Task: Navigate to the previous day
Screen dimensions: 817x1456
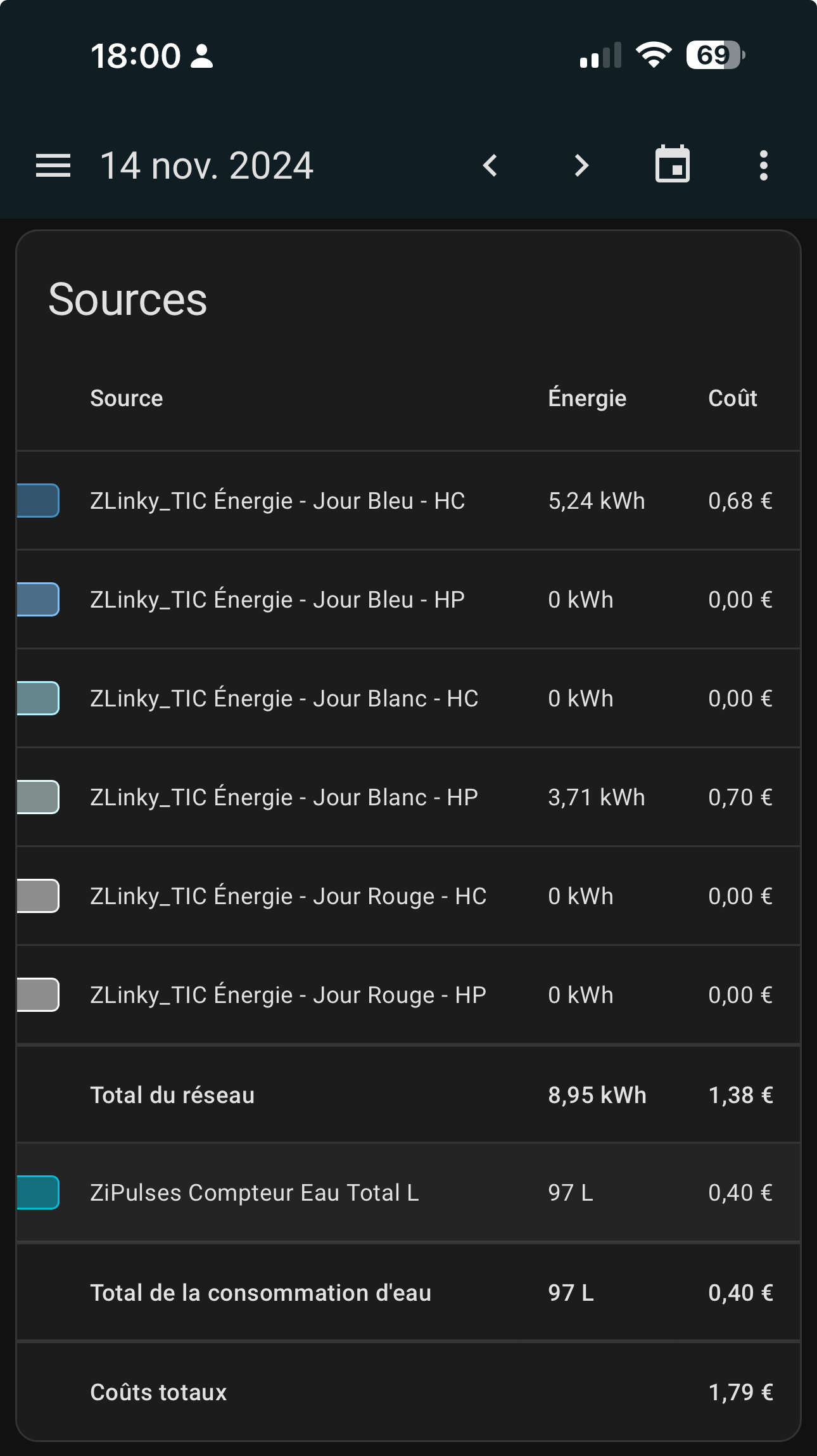Action: (x=490, y=165)
